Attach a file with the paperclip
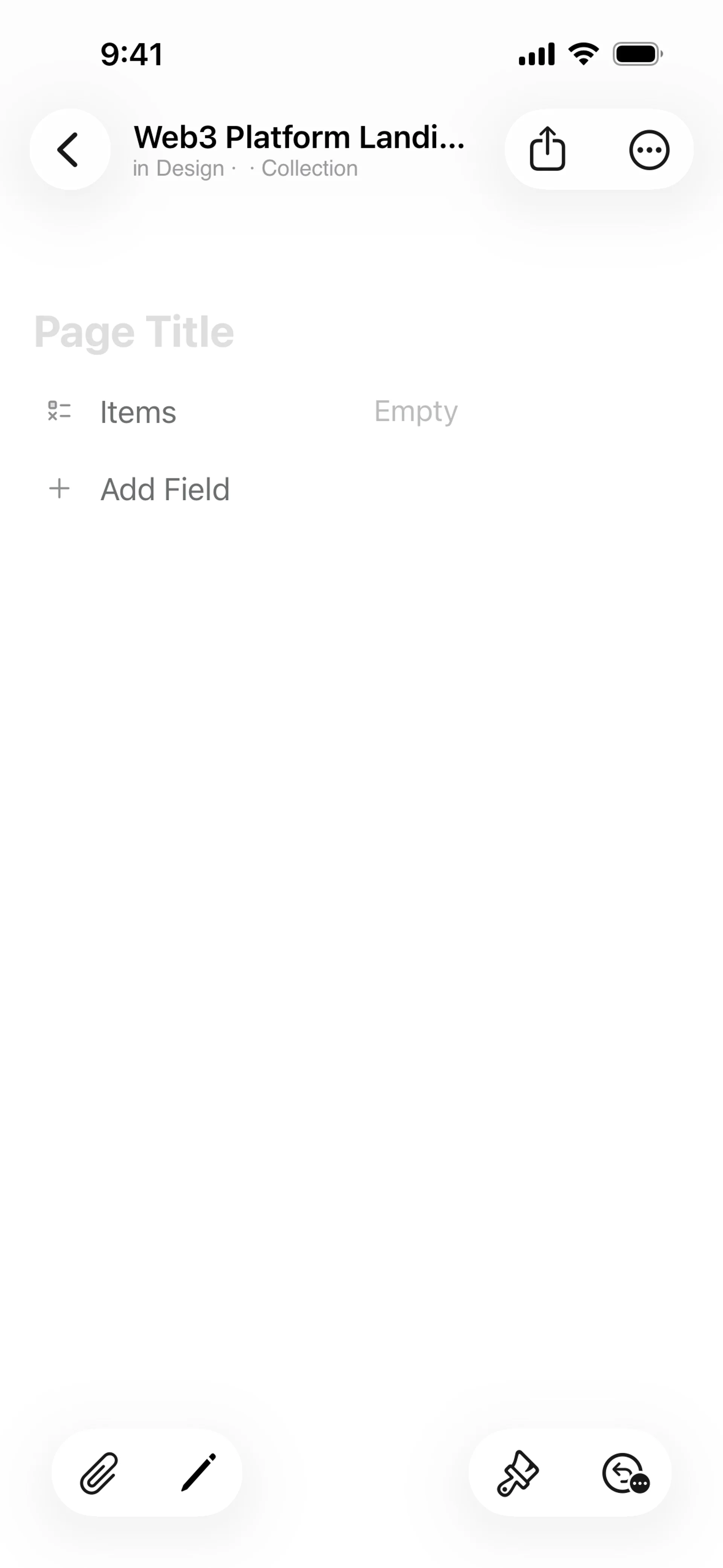The height and width of the screenshot is (1568, 723). (x=99, y=1473)
